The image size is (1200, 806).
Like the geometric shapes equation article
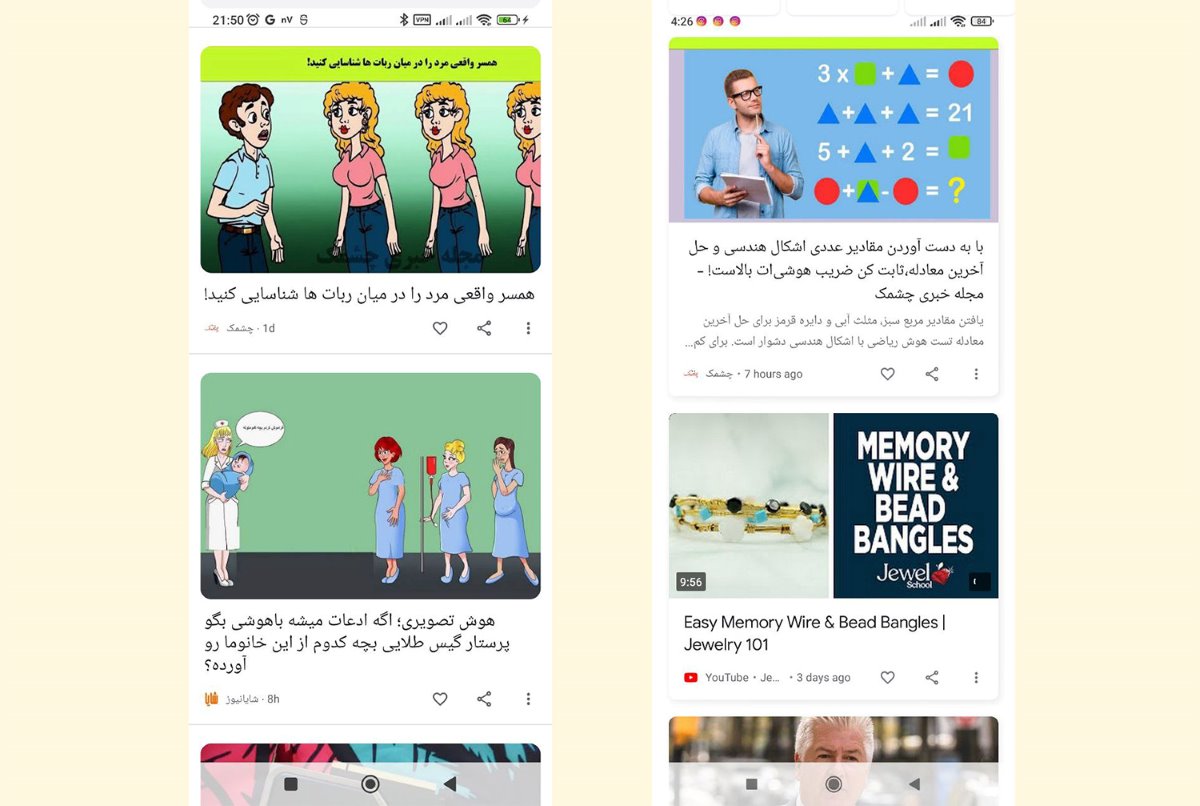(x=887, y=374)
